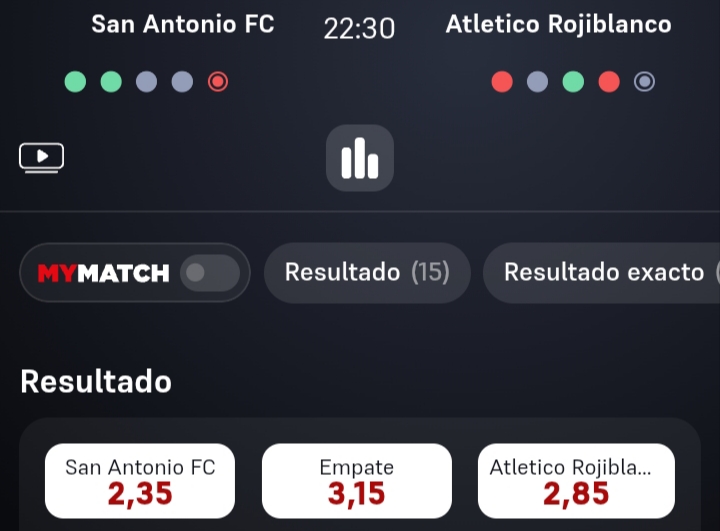The height and width of the screenshot is (531, 720).
Task: Switch to Resultado exacto markets
Action: click(602, 272)
